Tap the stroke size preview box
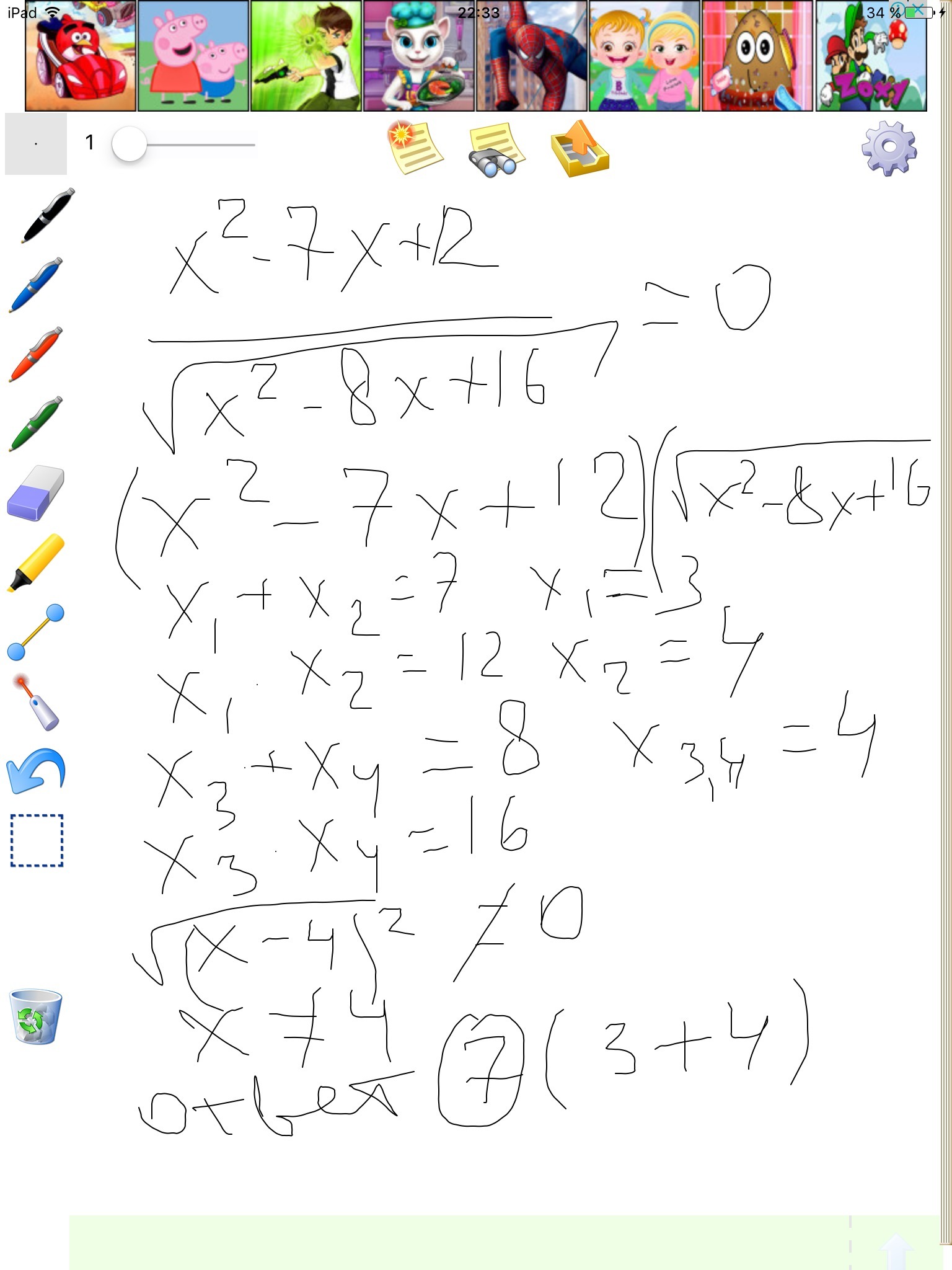This screenshot has width=952, height=1270. pos(36,144)
